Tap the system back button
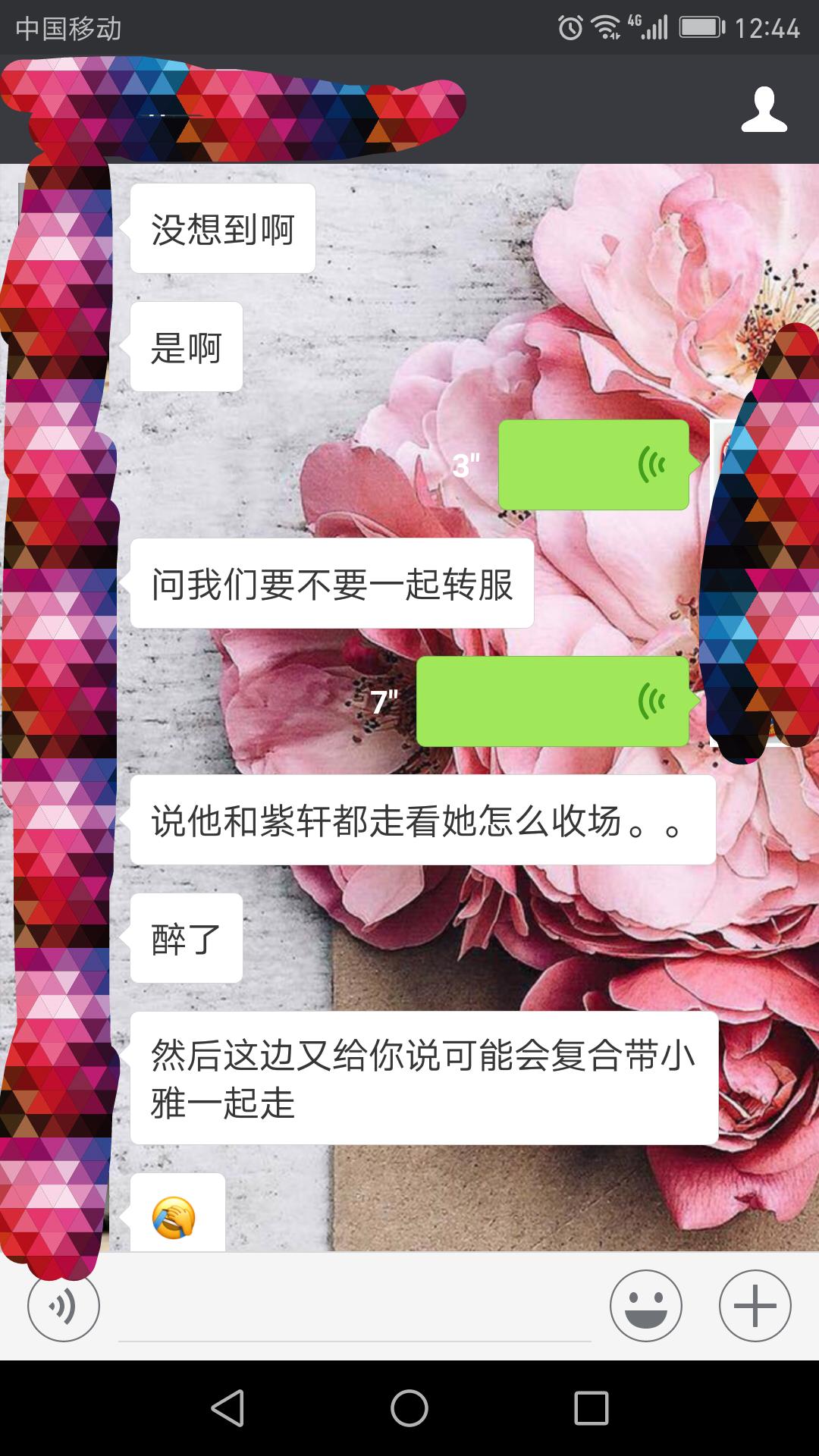Viewport: 819px width, 1456px height. [227, 1408]
